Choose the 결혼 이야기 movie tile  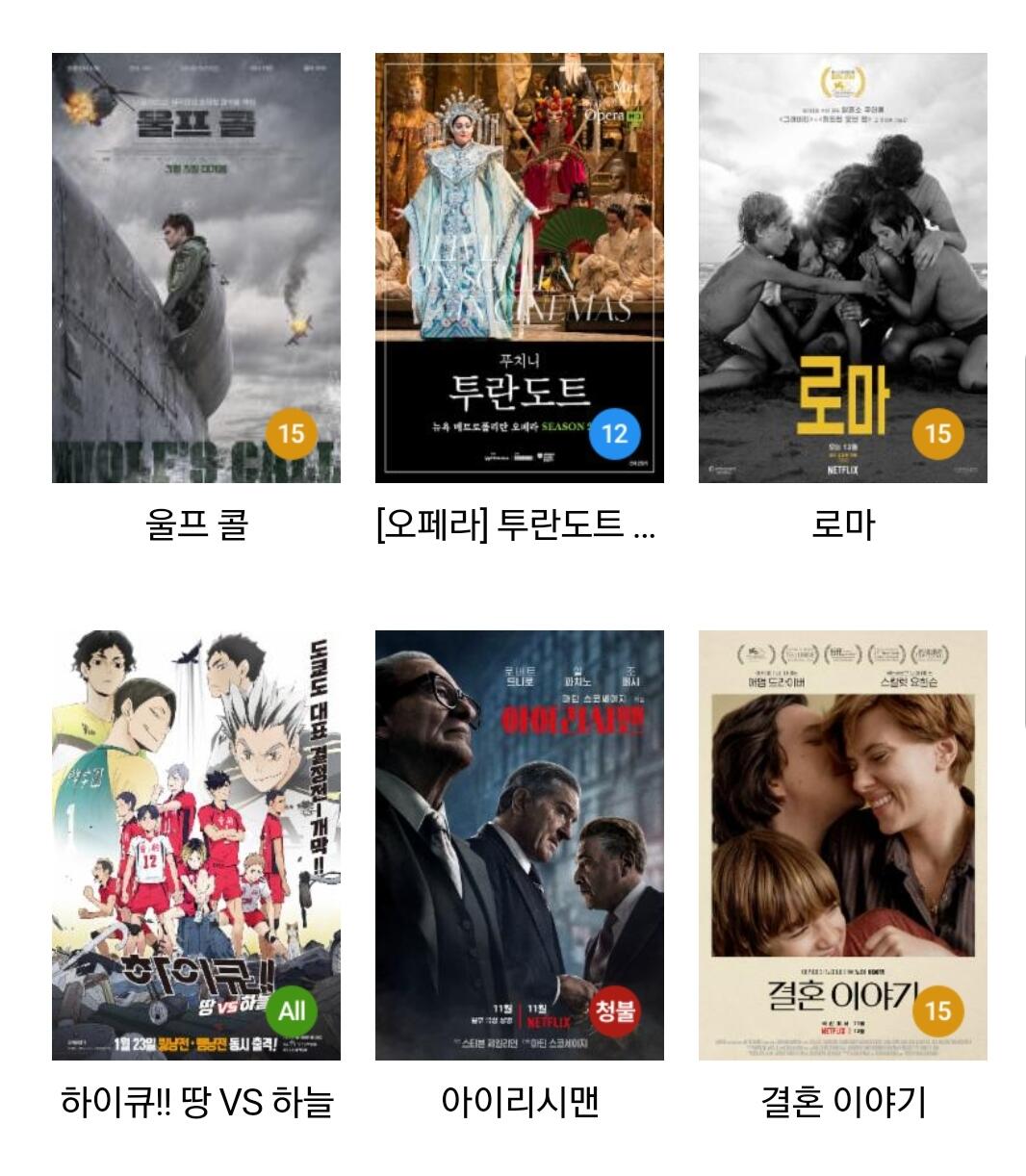pyautogui.click(x=842, y=845)
